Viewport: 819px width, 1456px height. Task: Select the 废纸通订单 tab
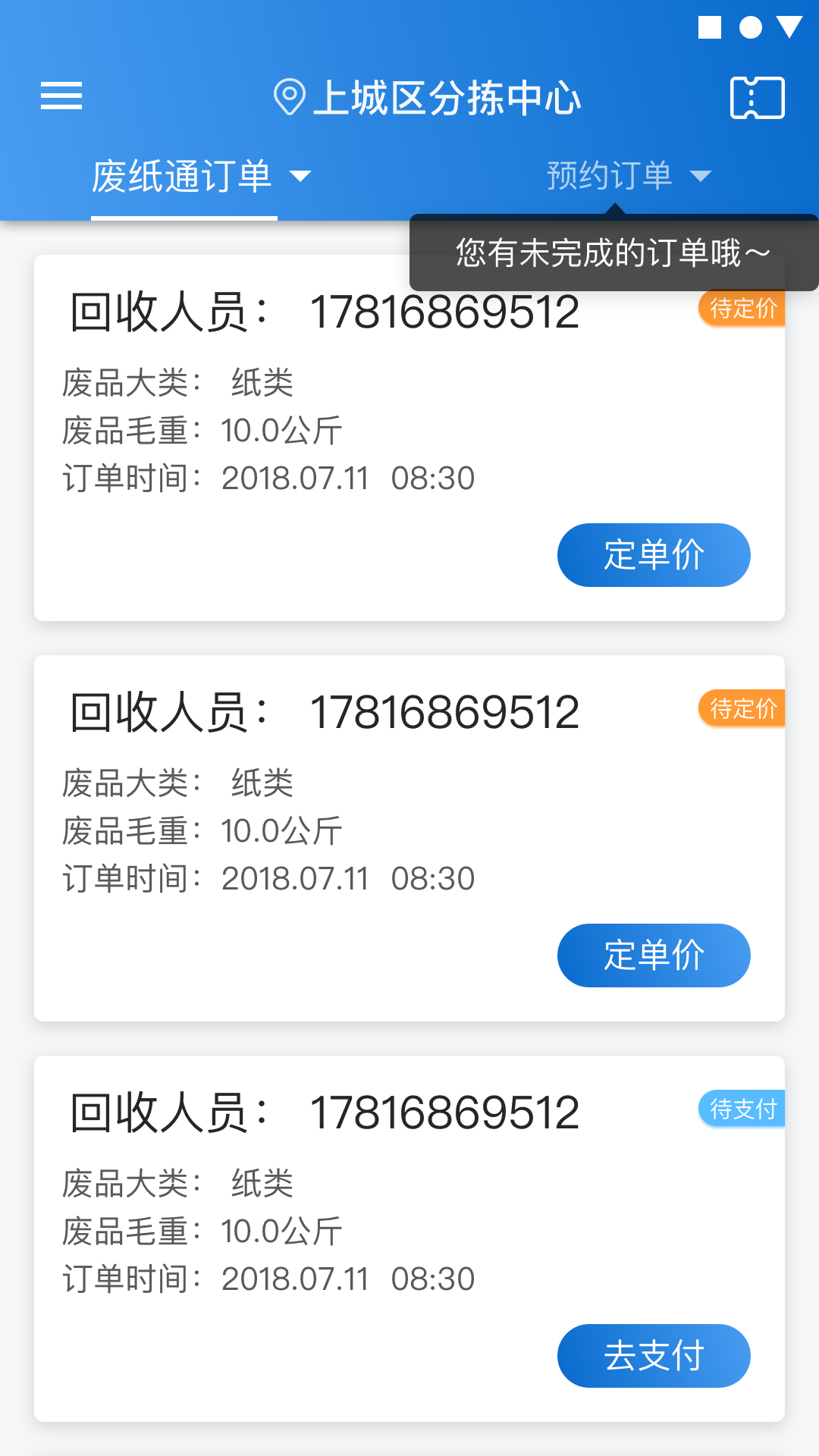pyautogui.click(x=182, y=174)
